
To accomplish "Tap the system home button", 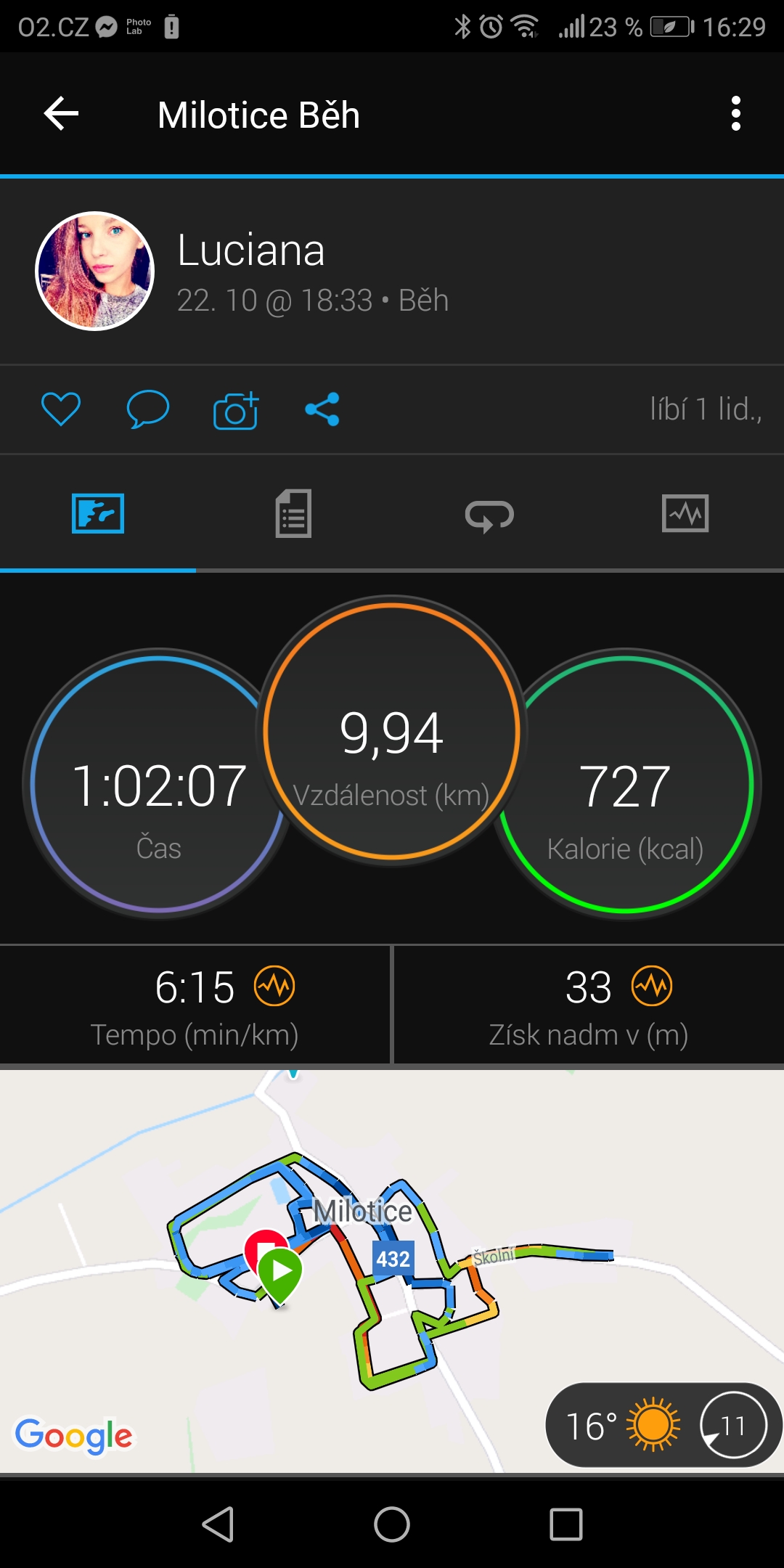I will tap(392, 1524).
